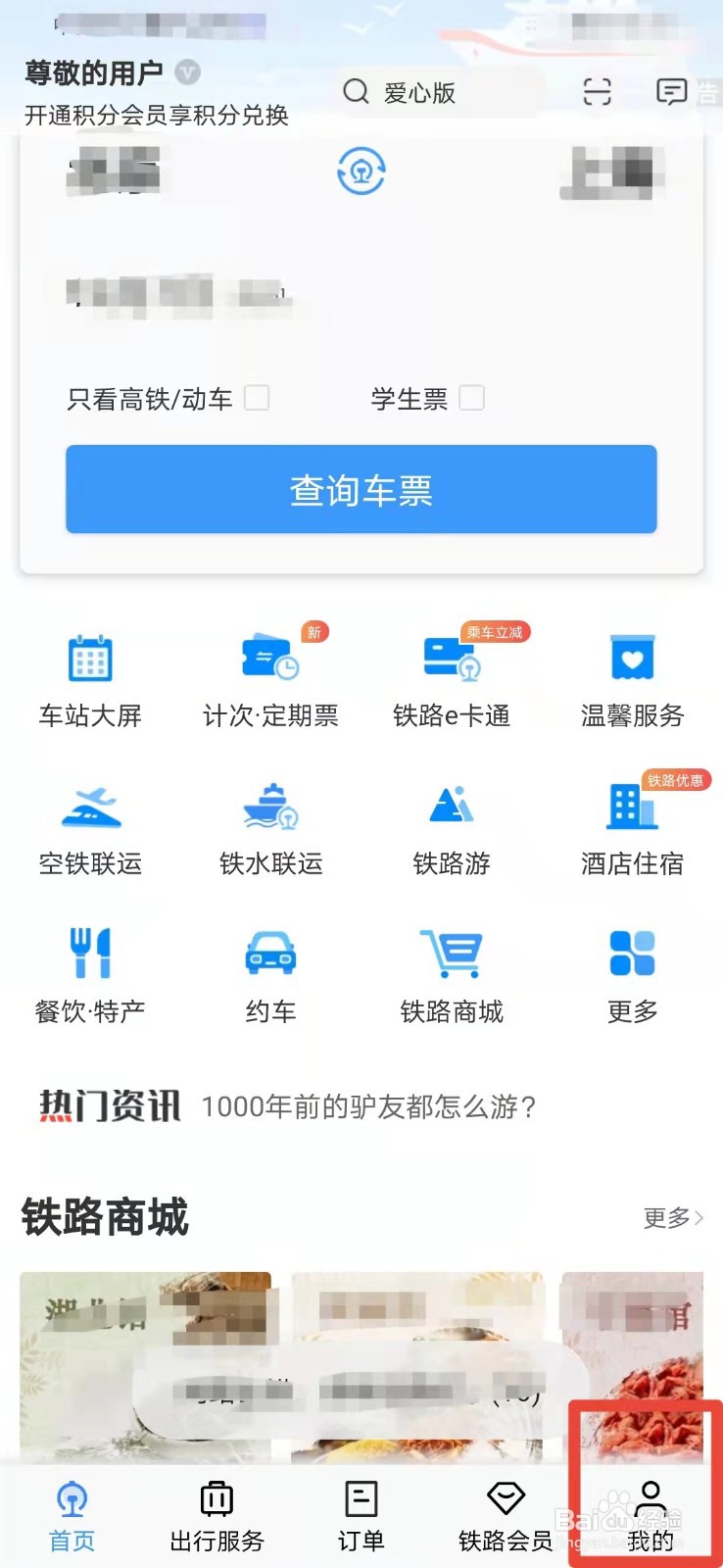Screen dimensions: 723x1568
Task: Open the 铁路商城 shopping cart icon
Action: 452,972
